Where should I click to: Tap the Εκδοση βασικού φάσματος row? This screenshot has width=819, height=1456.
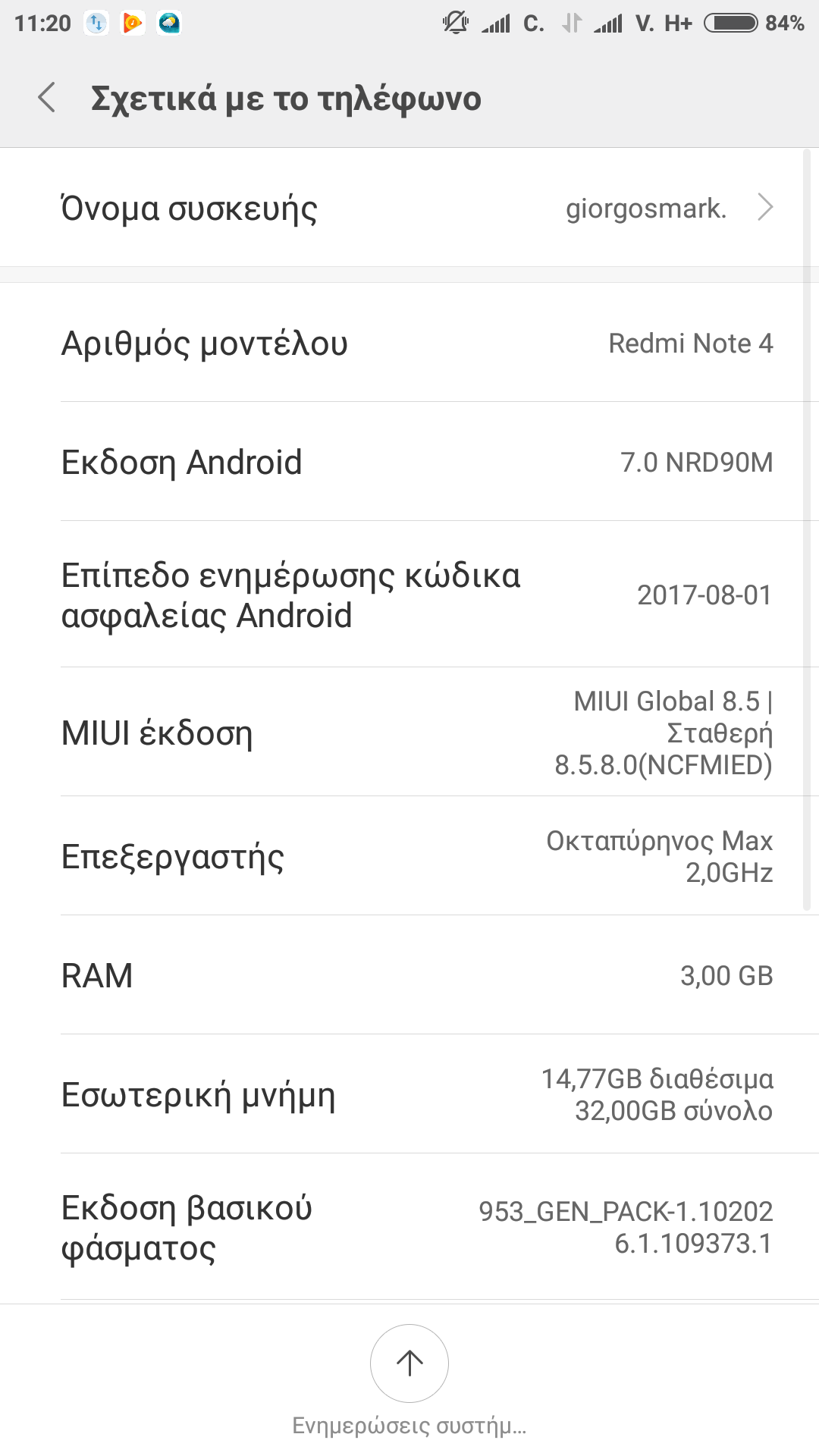(x=409, y=1227)
